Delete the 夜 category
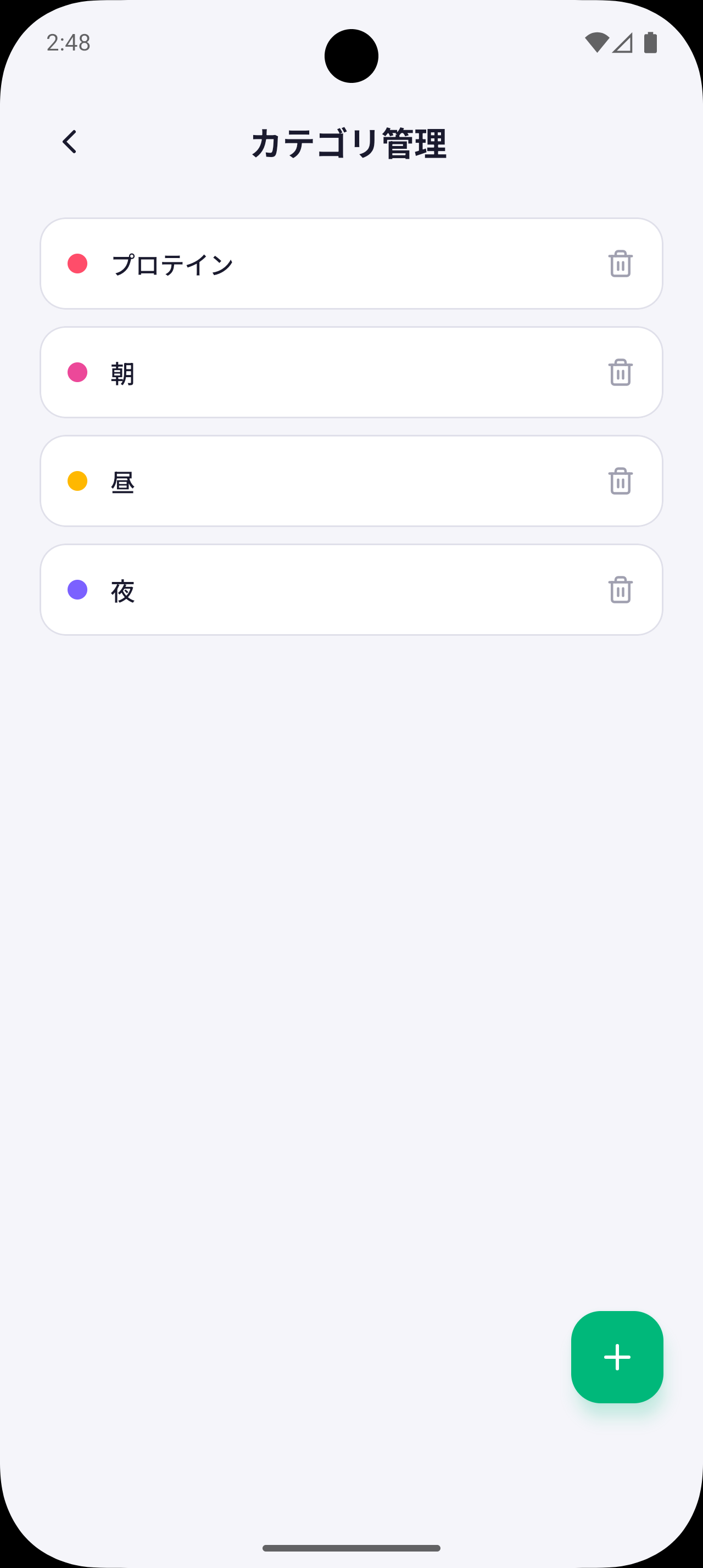This screenshot has width=703, height=1568. [x=620, y=590]
